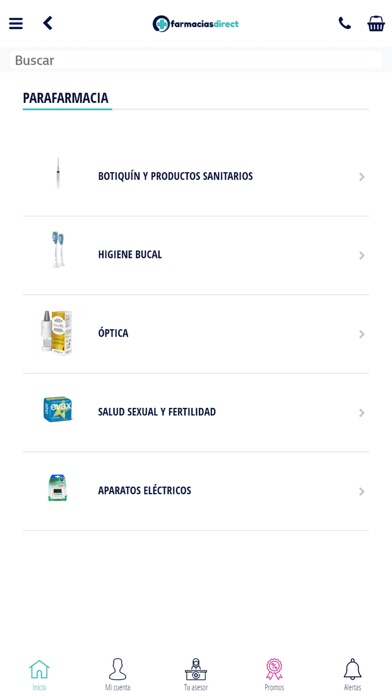392x696 pixels.
Task: Switch to the Inicio tab
Action: (x=39, y=675)
